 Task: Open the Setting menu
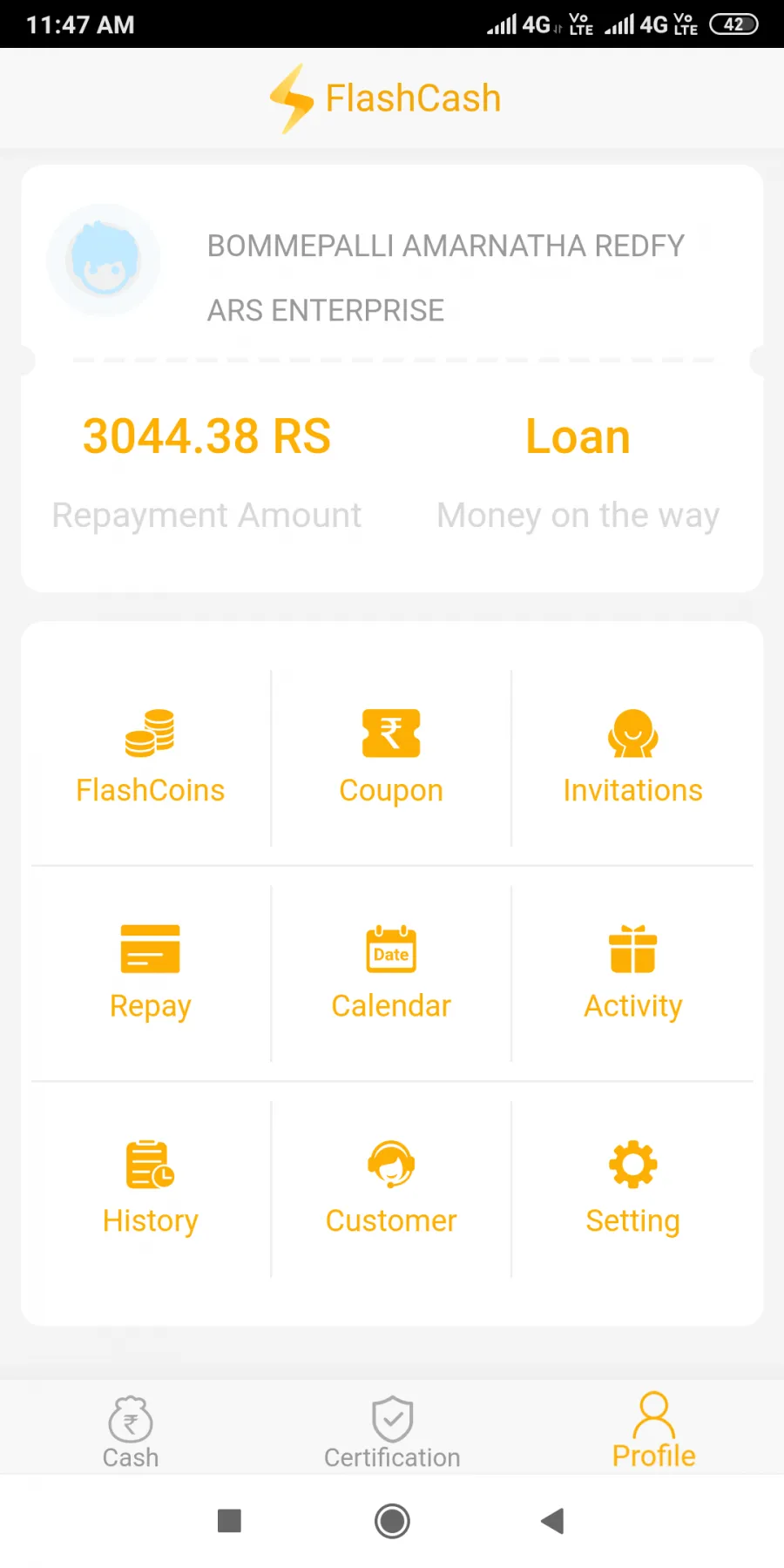[x=632, y=1186]
